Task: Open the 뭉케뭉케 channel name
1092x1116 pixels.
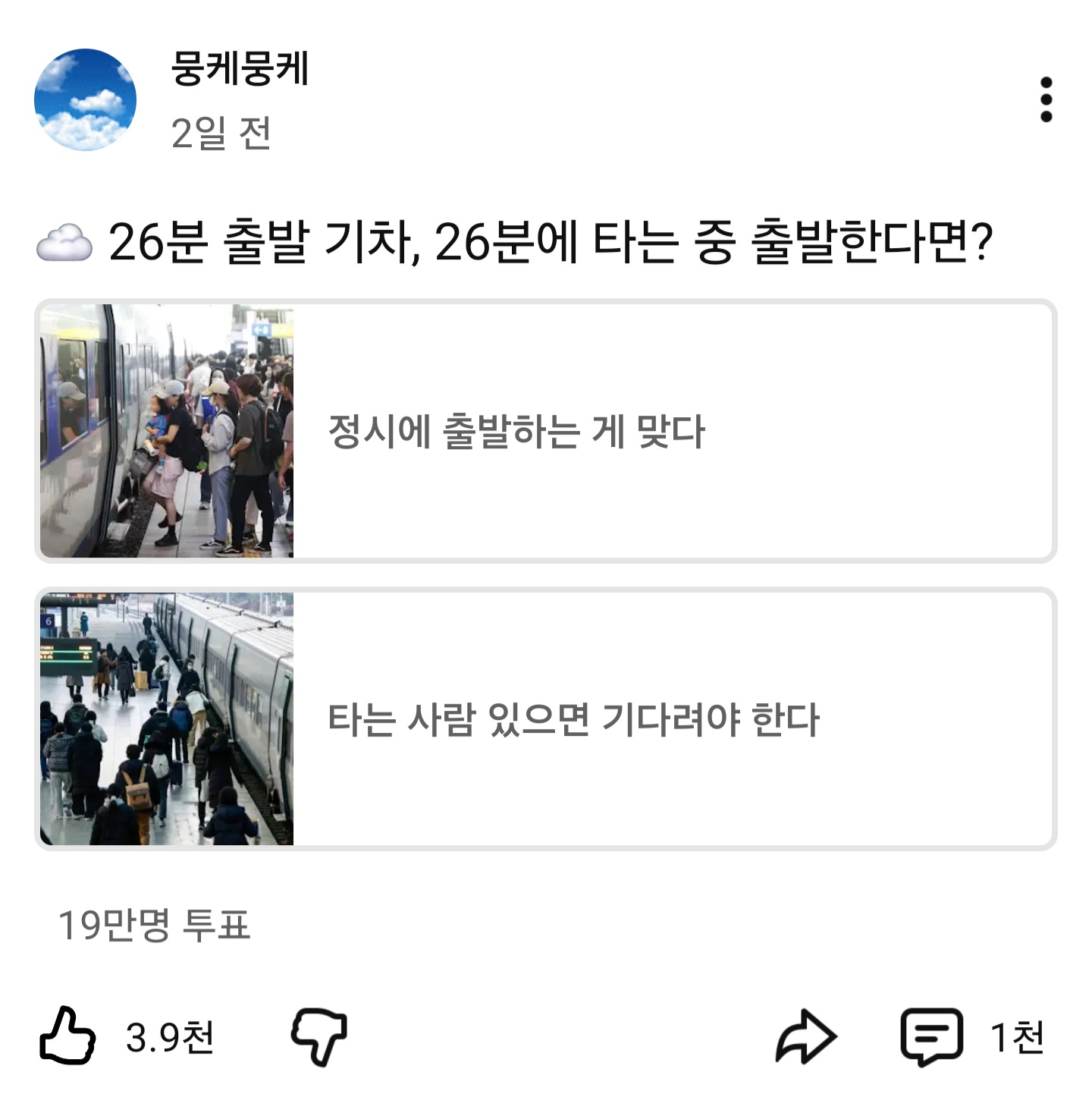Action: tap(240, 70)
